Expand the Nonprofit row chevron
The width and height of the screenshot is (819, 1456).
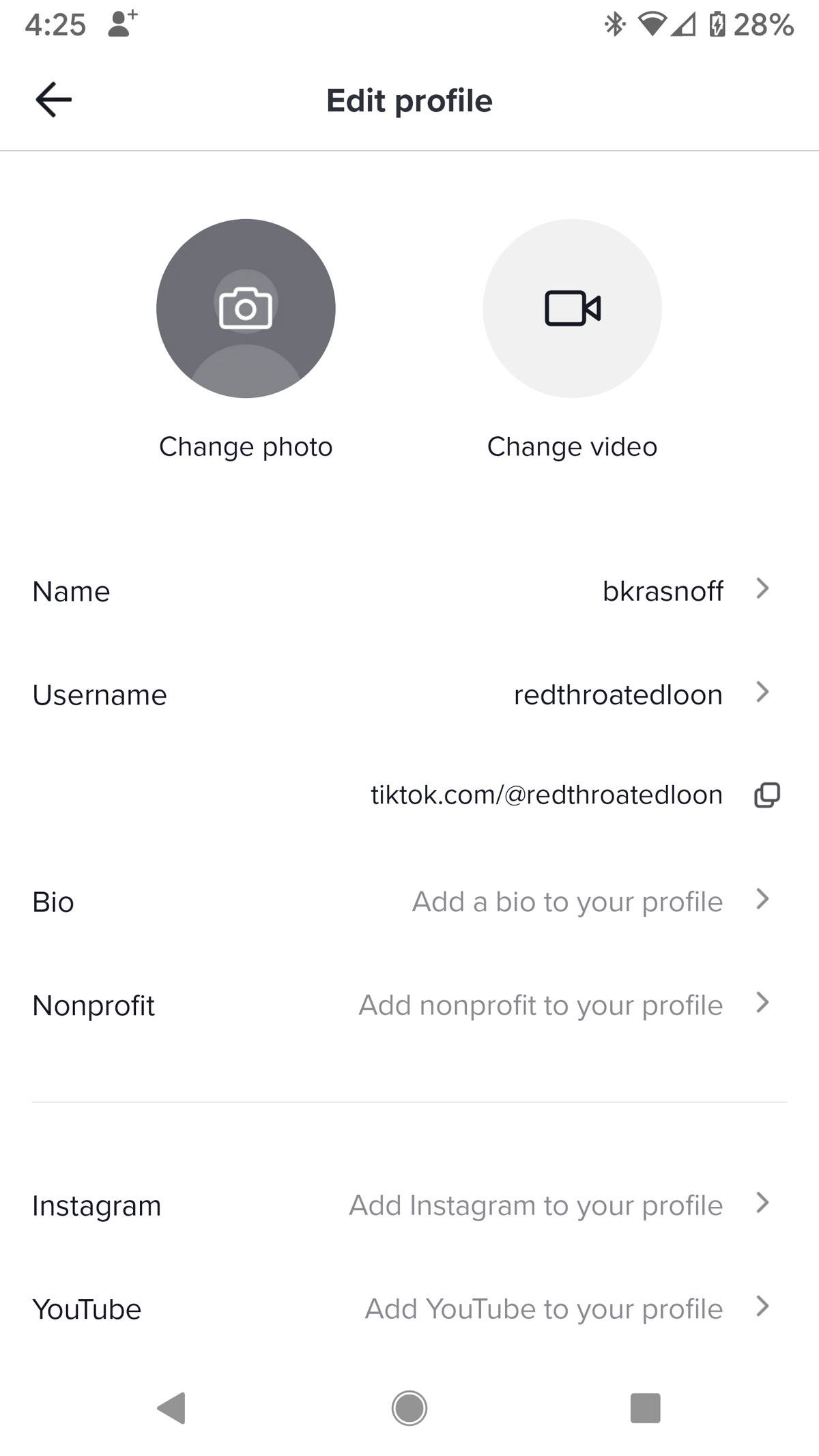(762, 1003)
